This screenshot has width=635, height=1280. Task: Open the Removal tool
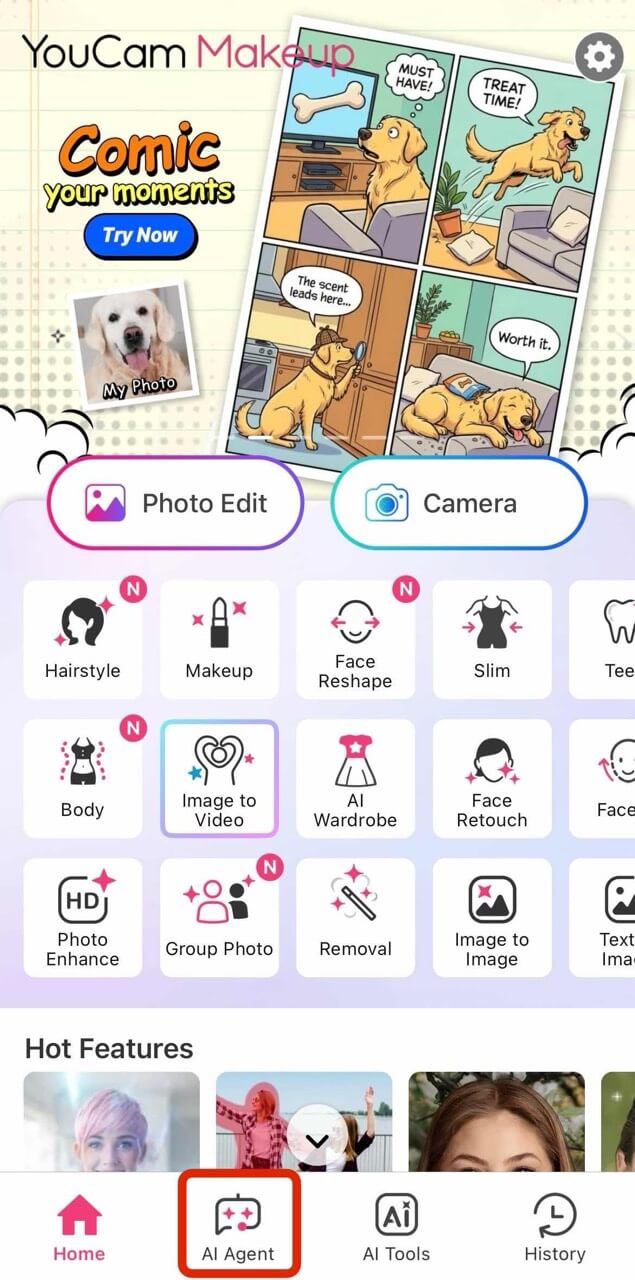pyautogui.click(x=355, y=917)
